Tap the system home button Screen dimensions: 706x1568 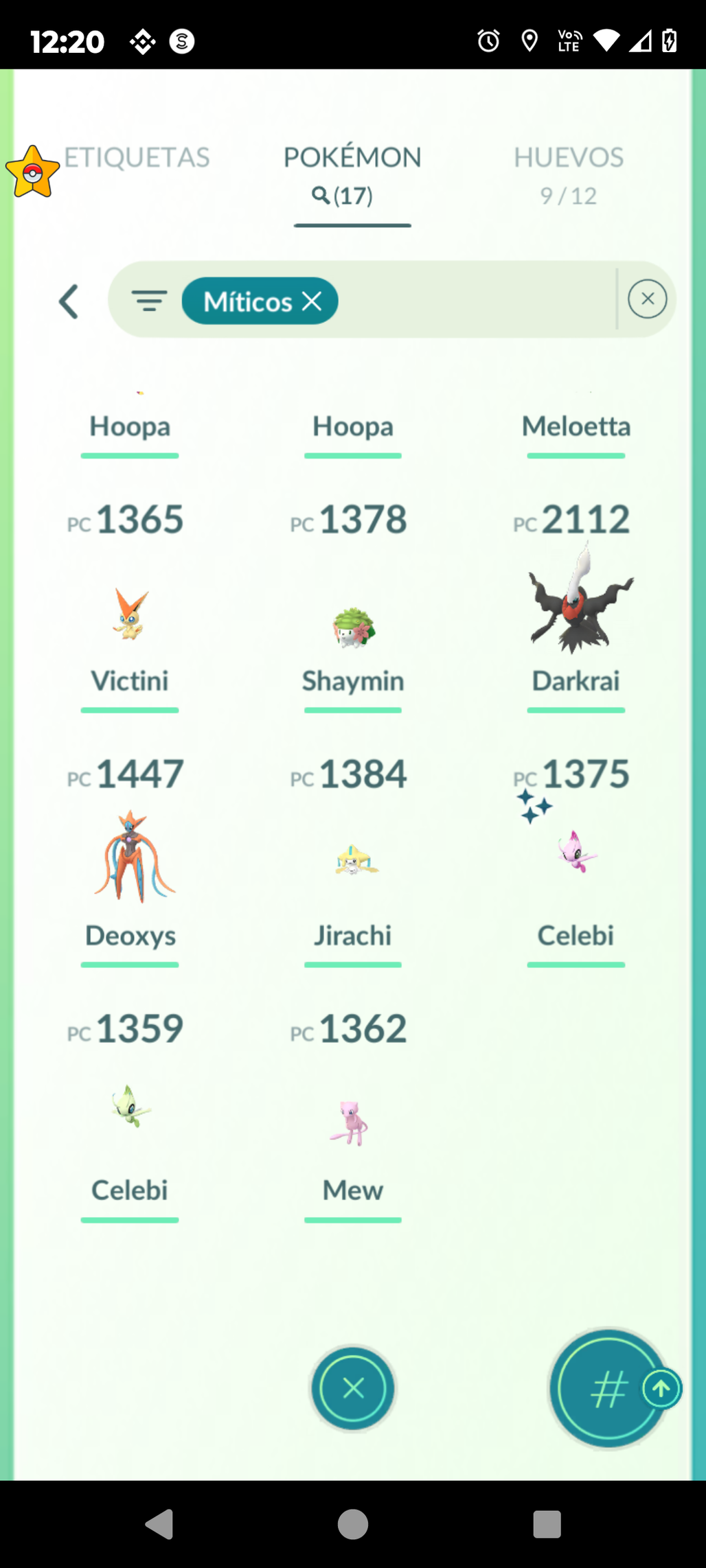pos(352,1524)
